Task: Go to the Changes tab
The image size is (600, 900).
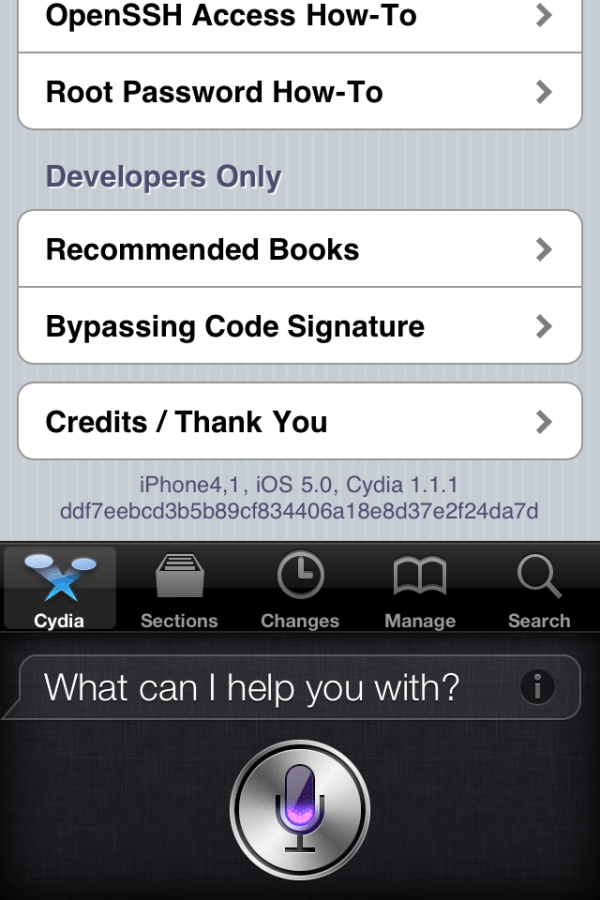Action: [300, 590]
